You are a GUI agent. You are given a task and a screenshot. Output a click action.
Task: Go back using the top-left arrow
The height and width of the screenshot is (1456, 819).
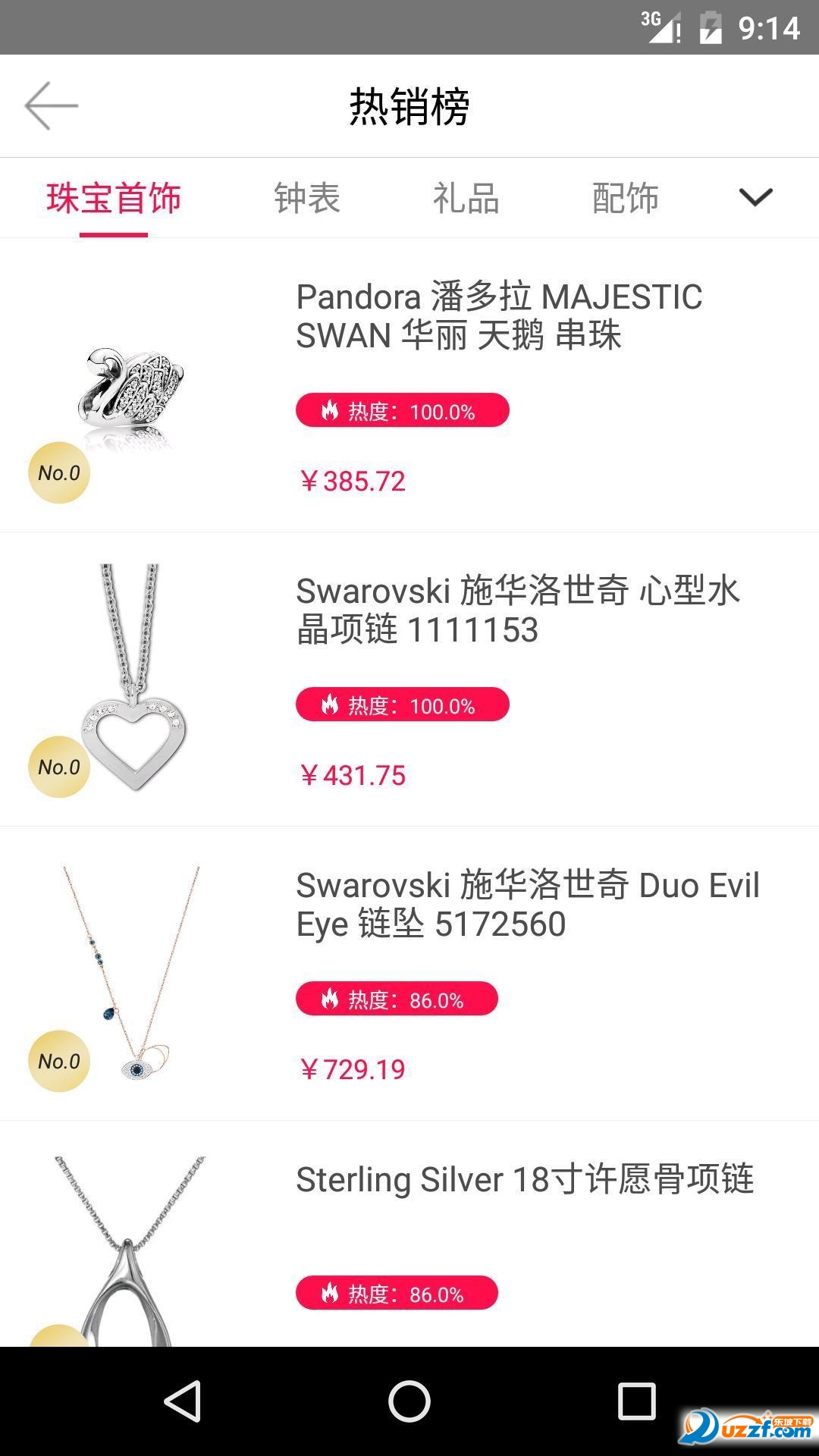(x=52, y=106)
